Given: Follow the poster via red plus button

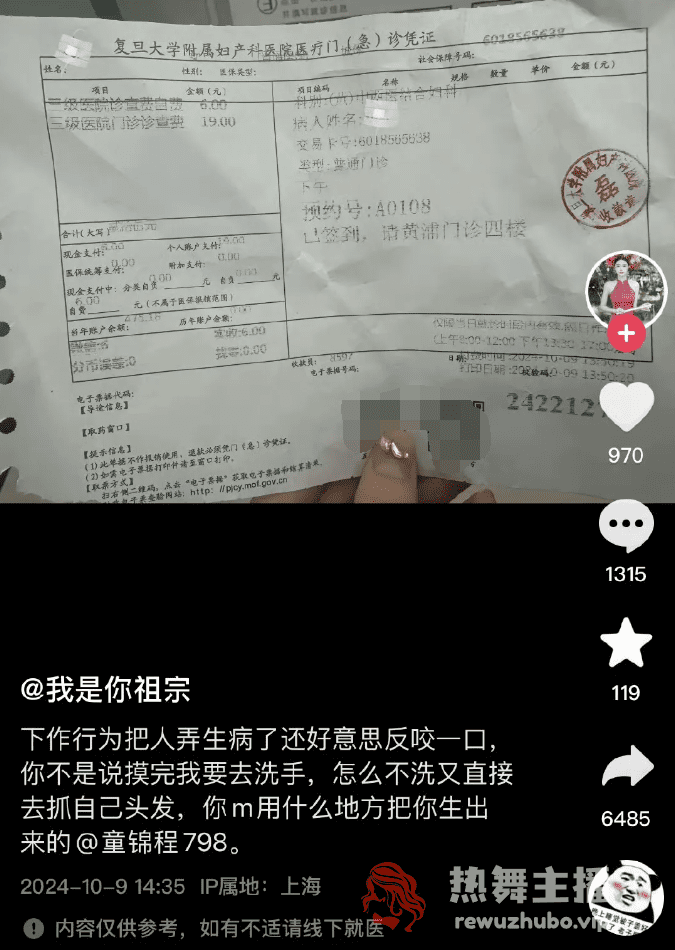Looking at the screenshot, I should coord(626,334).
